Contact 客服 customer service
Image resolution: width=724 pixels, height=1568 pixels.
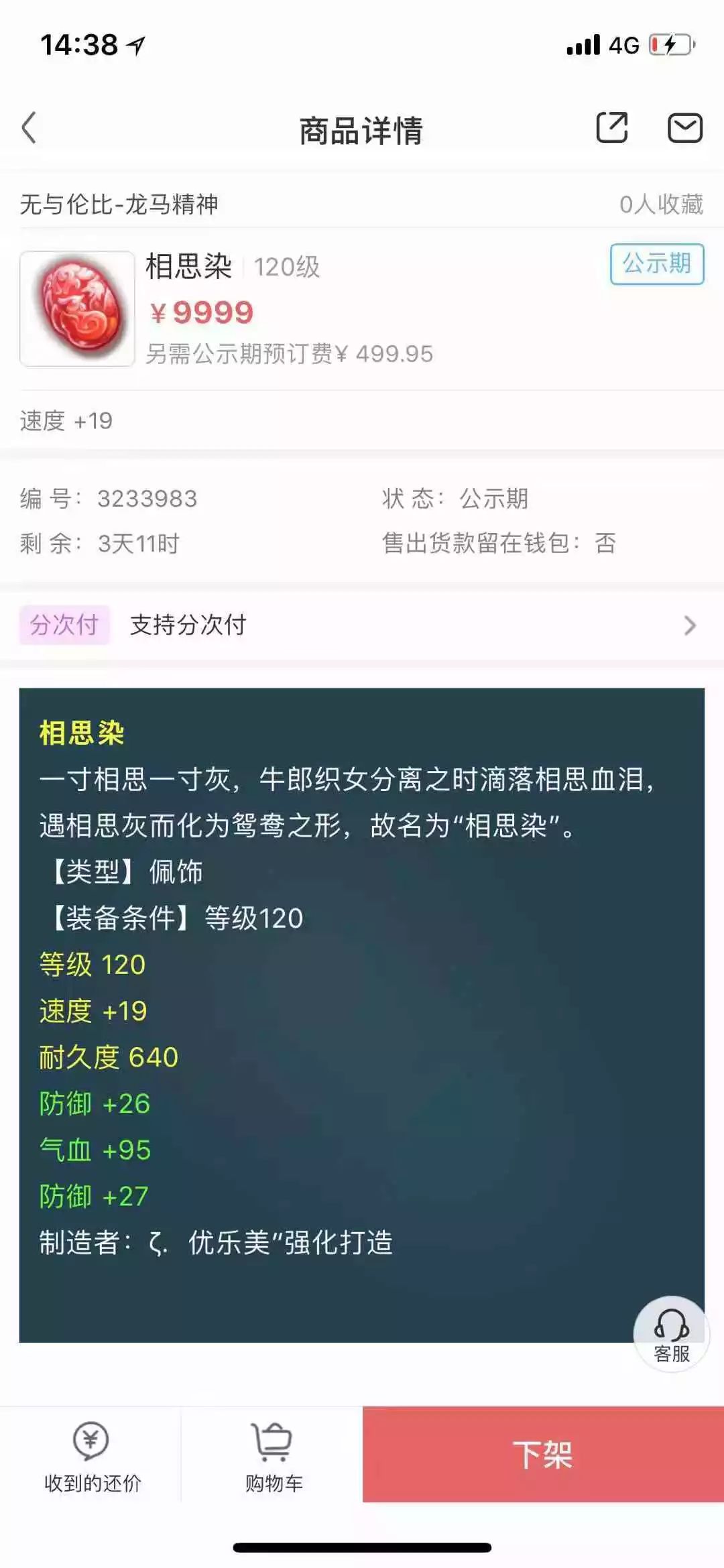671,1334
